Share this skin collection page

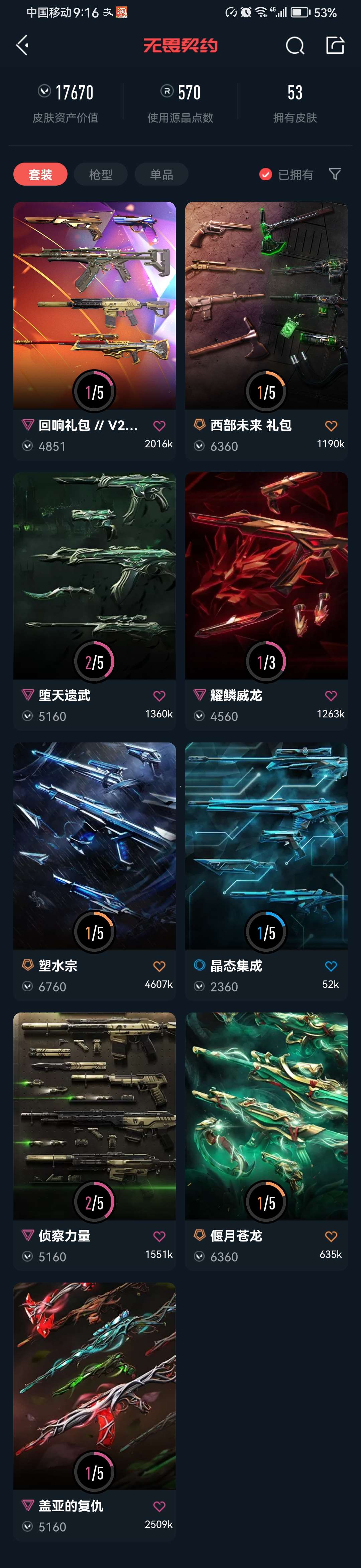tap(335, 45)
